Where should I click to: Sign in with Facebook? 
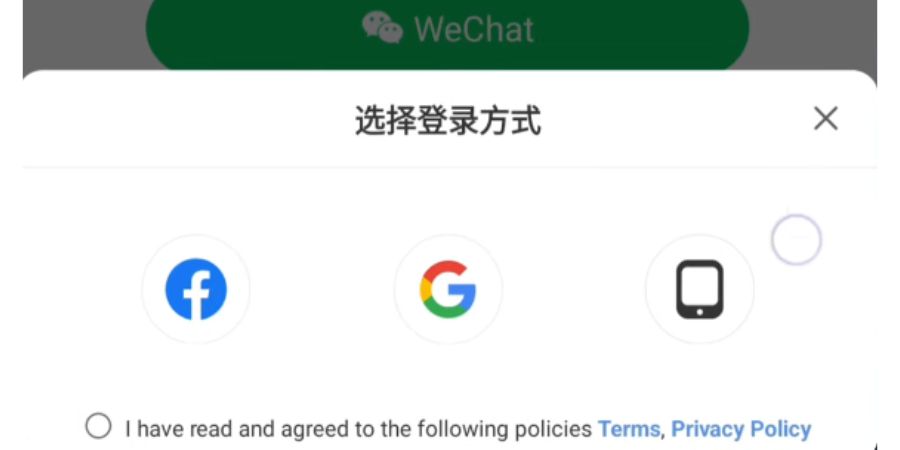[196, 290]
